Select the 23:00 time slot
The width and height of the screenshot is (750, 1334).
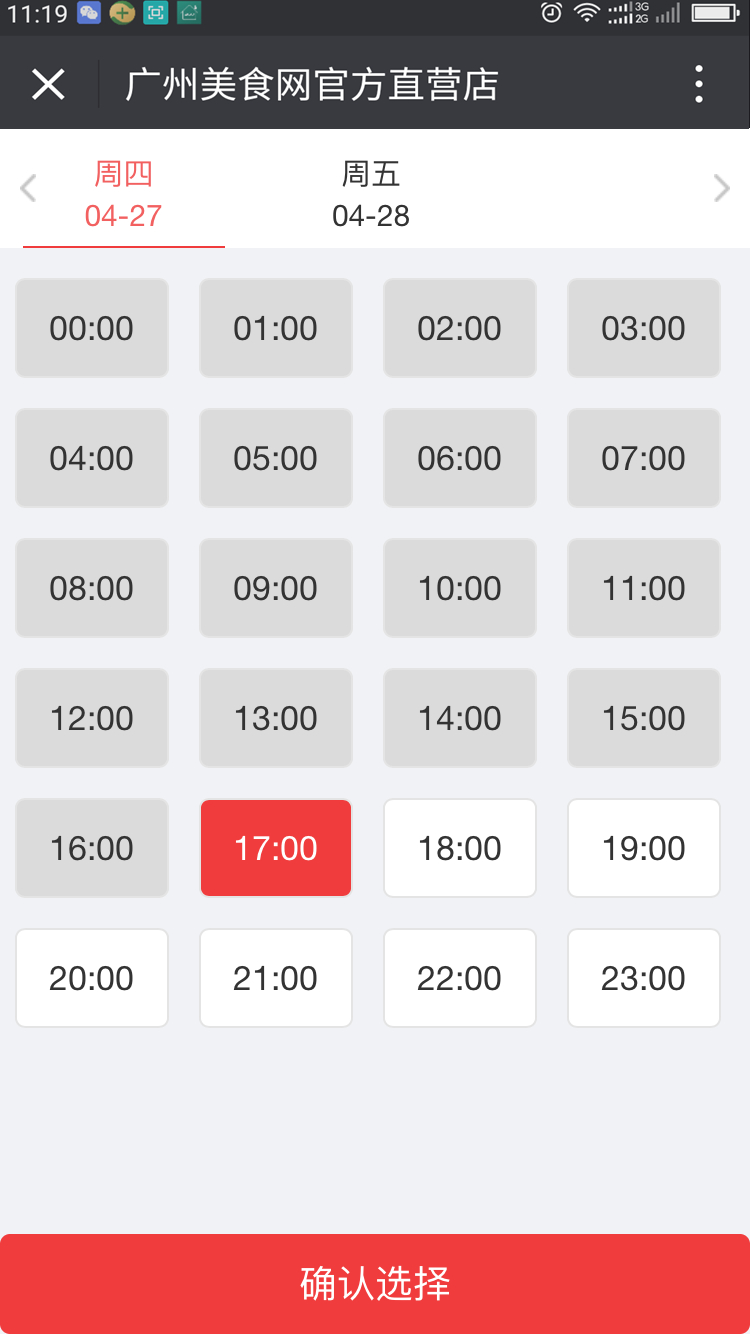pyautogui.click(x=644, y=978)
